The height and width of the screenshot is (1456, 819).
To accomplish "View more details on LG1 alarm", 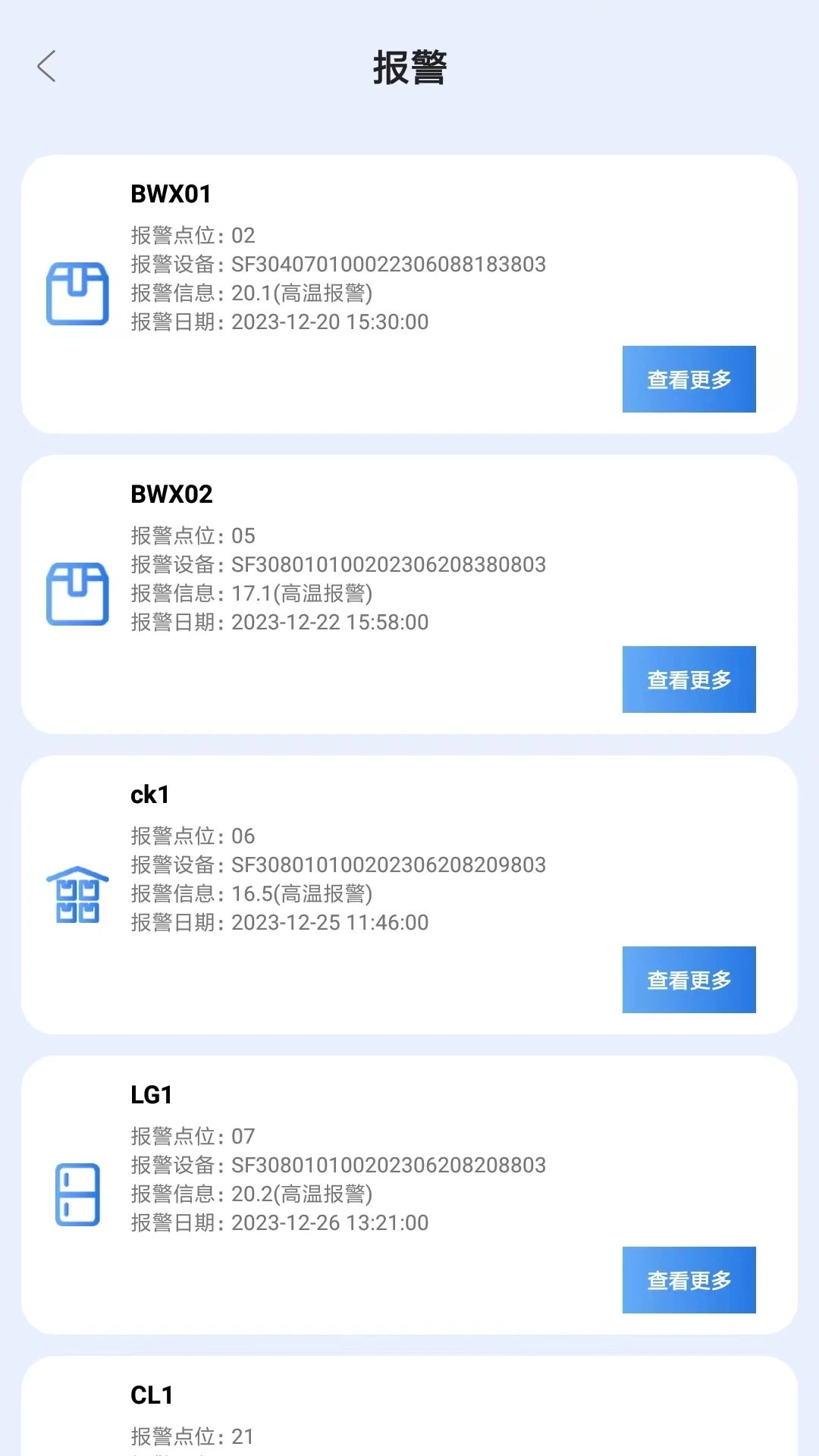I will pyautogui.click(x=689, y=1280).
